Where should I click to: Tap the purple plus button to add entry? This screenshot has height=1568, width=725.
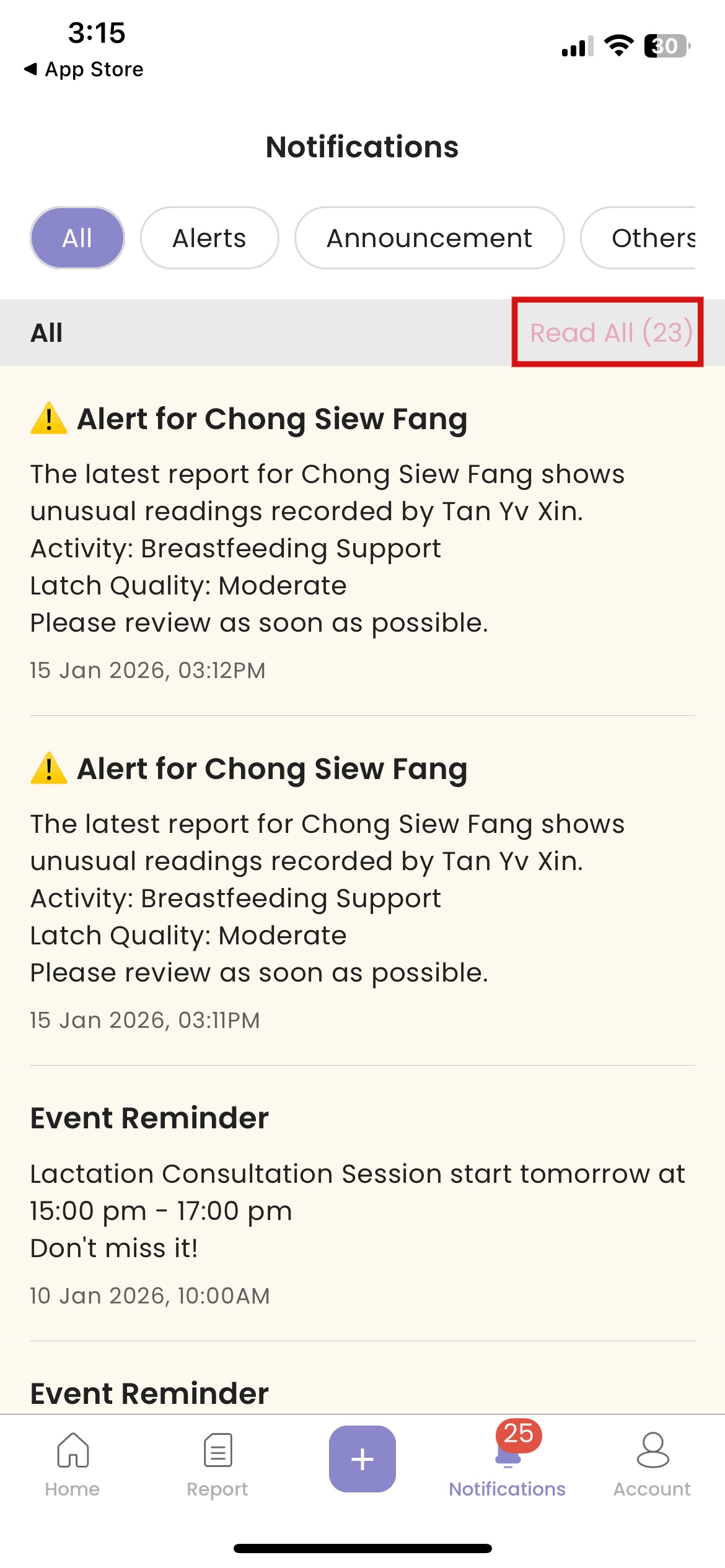coord(361,1460)
